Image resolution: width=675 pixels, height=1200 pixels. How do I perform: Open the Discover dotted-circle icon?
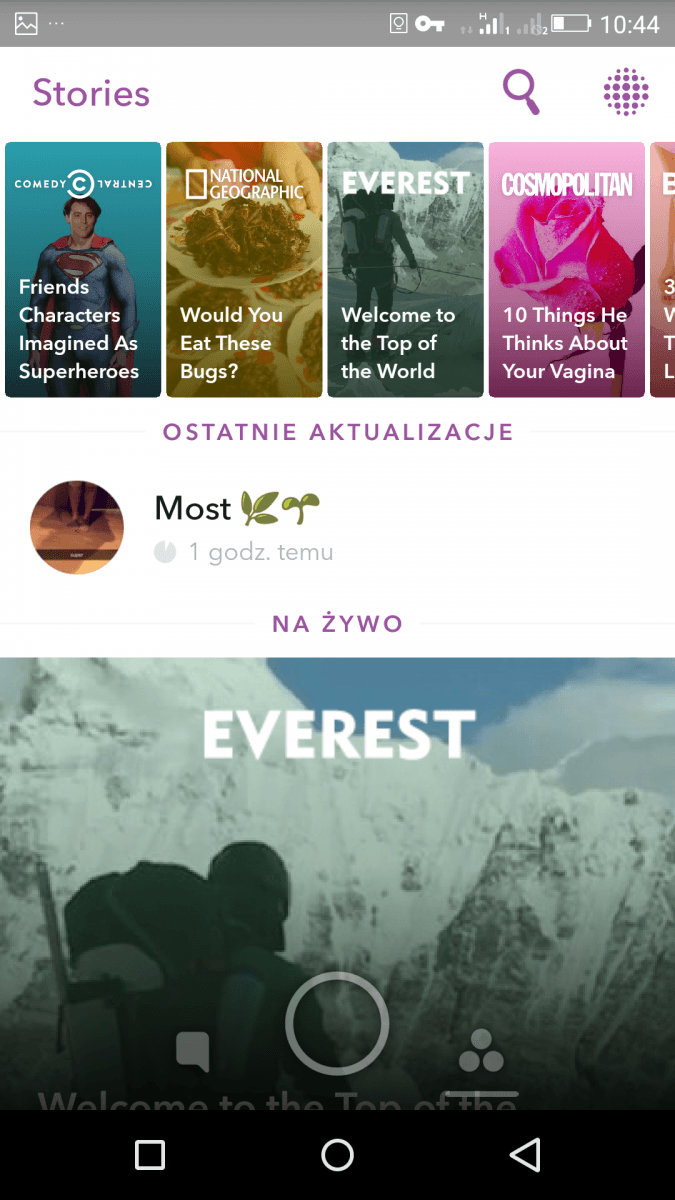click(626, 93)
